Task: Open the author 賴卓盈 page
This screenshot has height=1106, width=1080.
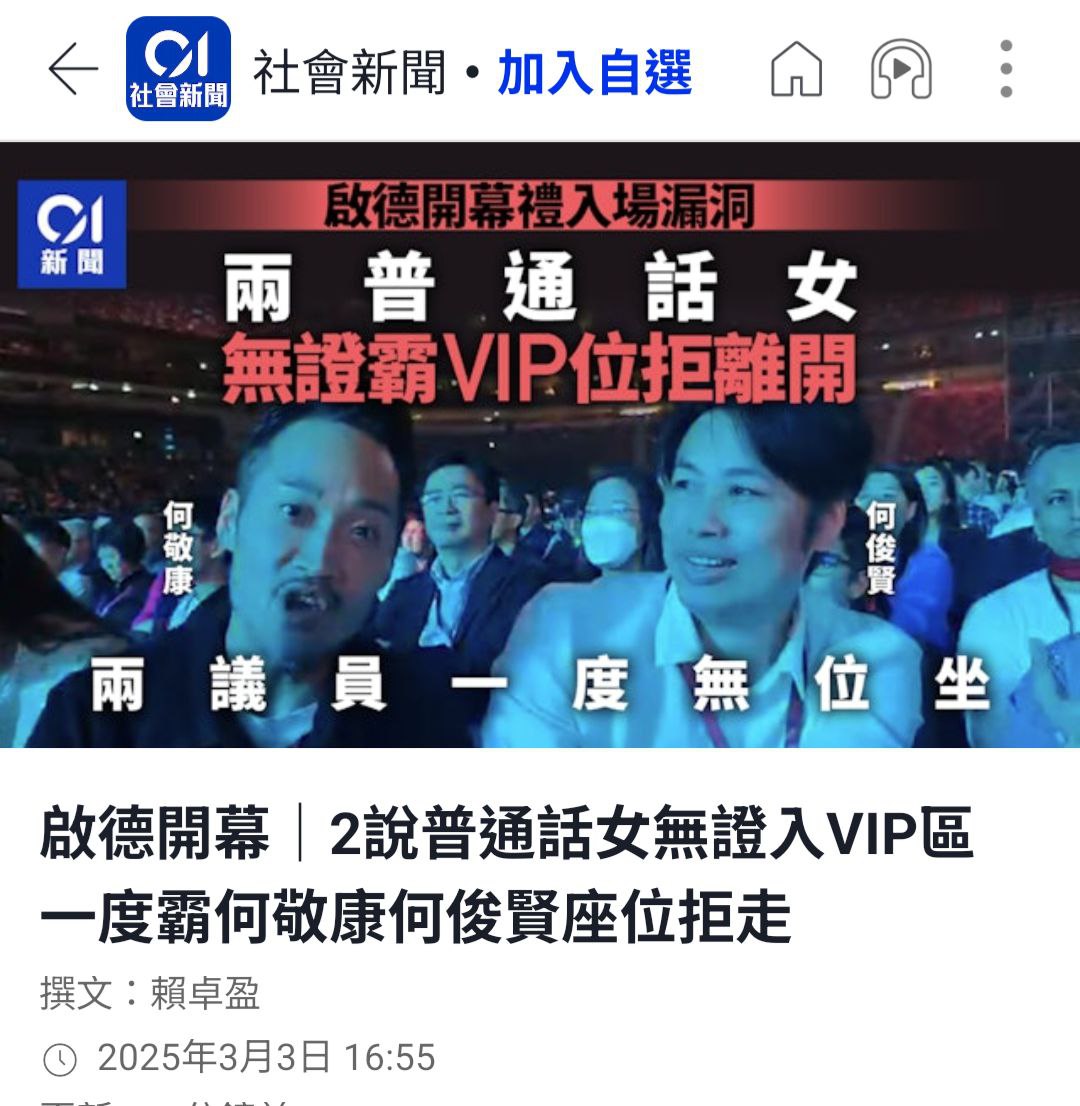Action: coord(205,994)
